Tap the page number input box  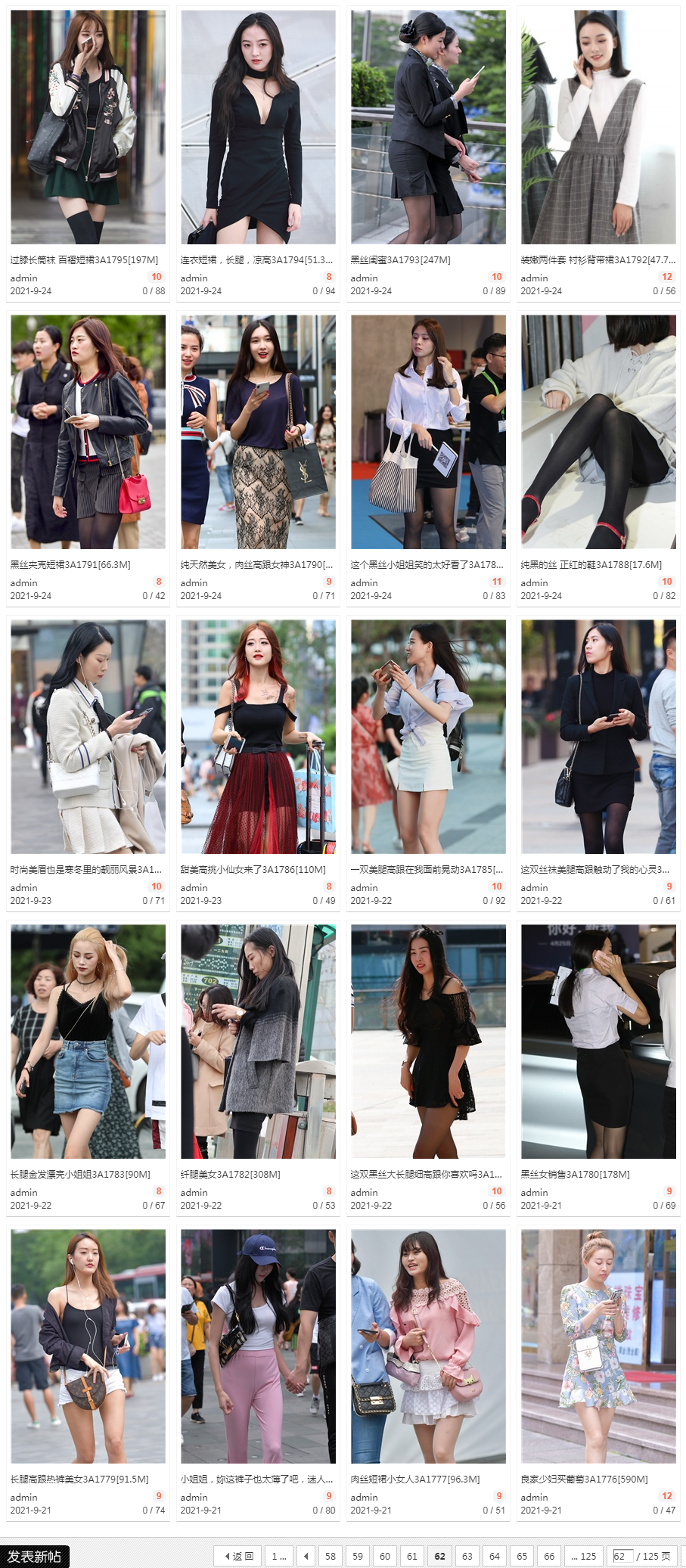tap(621, 1556)
